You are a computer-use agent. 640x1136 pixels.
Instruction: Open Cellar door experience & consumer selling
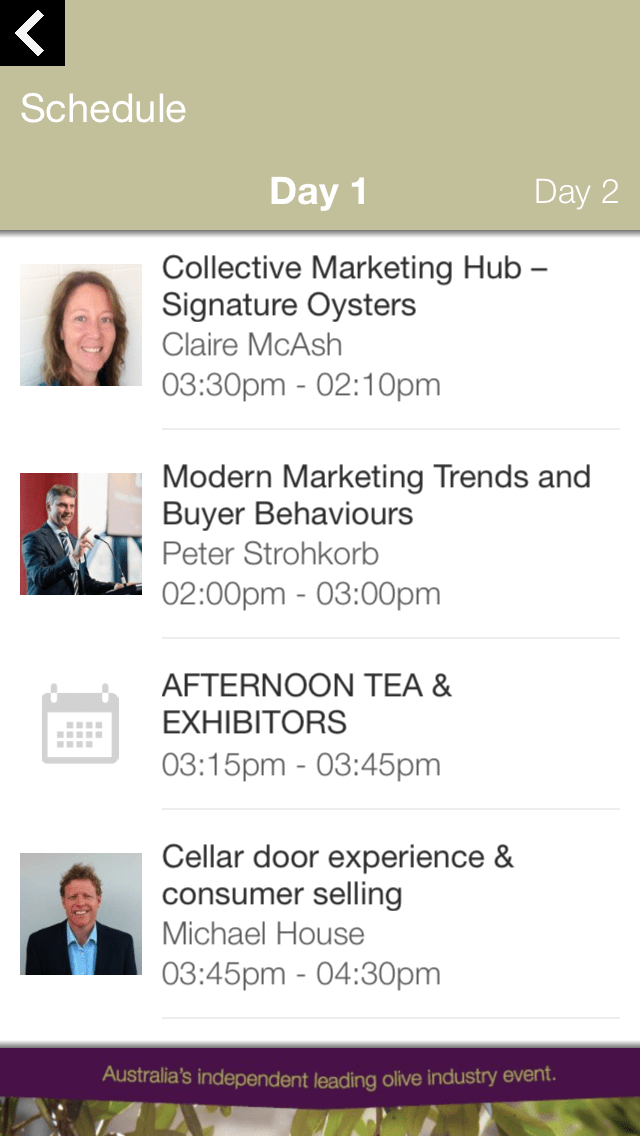tap(337, 875)
